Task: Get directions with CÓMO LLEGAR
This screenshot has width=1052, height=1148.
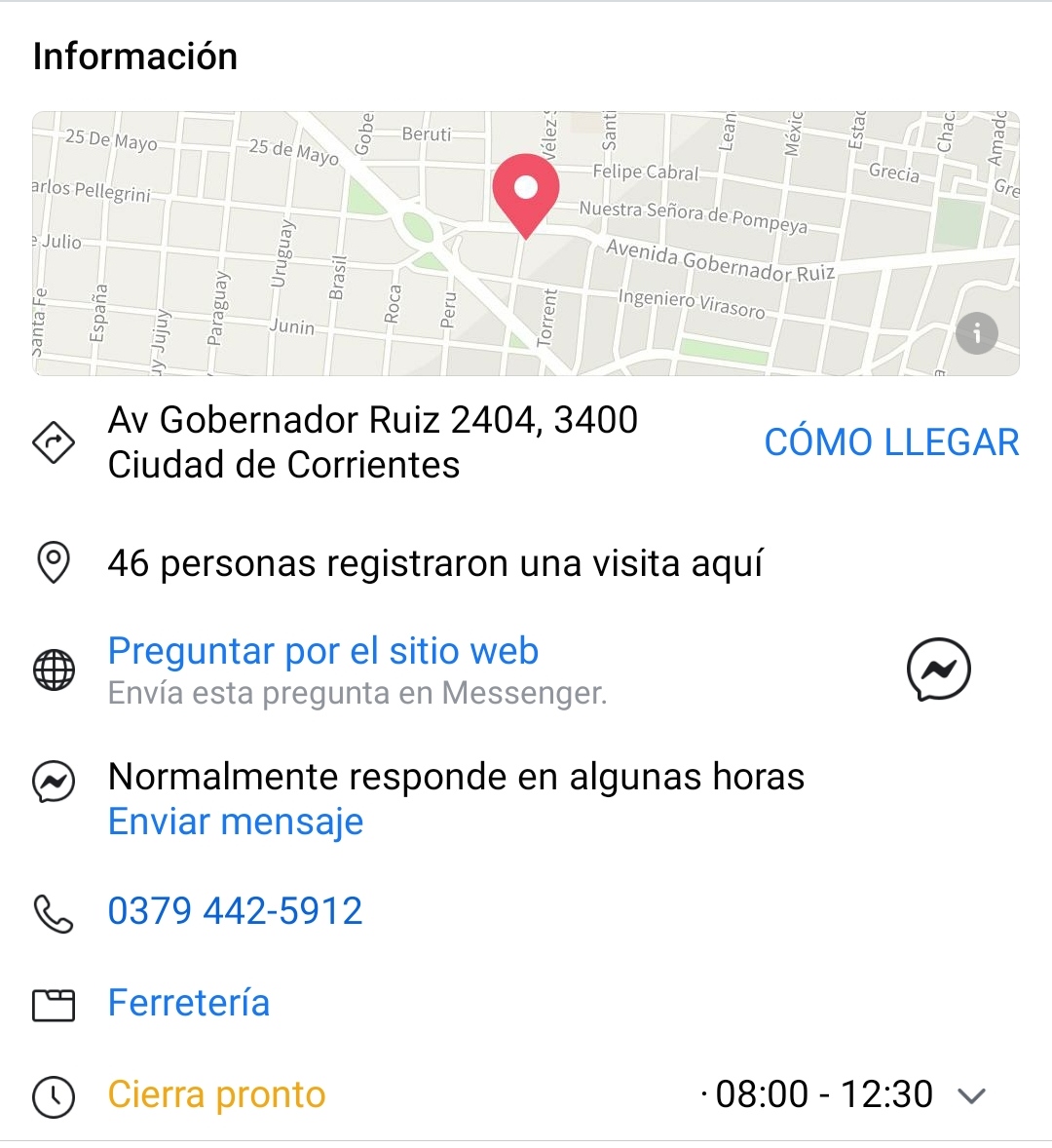Action: [891, 442]
